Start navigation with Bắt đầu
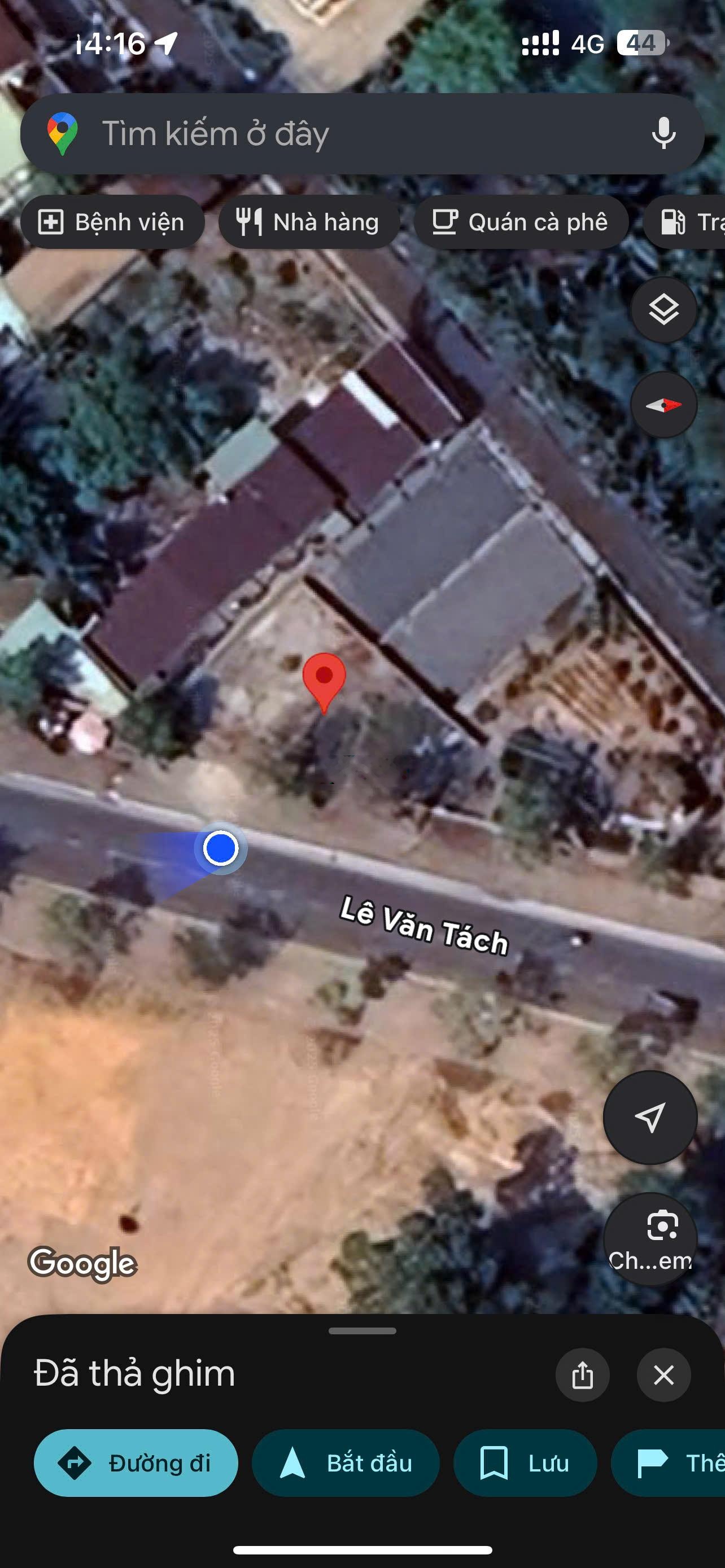This screenshot has width=725, height=1568. [345, 1462]
